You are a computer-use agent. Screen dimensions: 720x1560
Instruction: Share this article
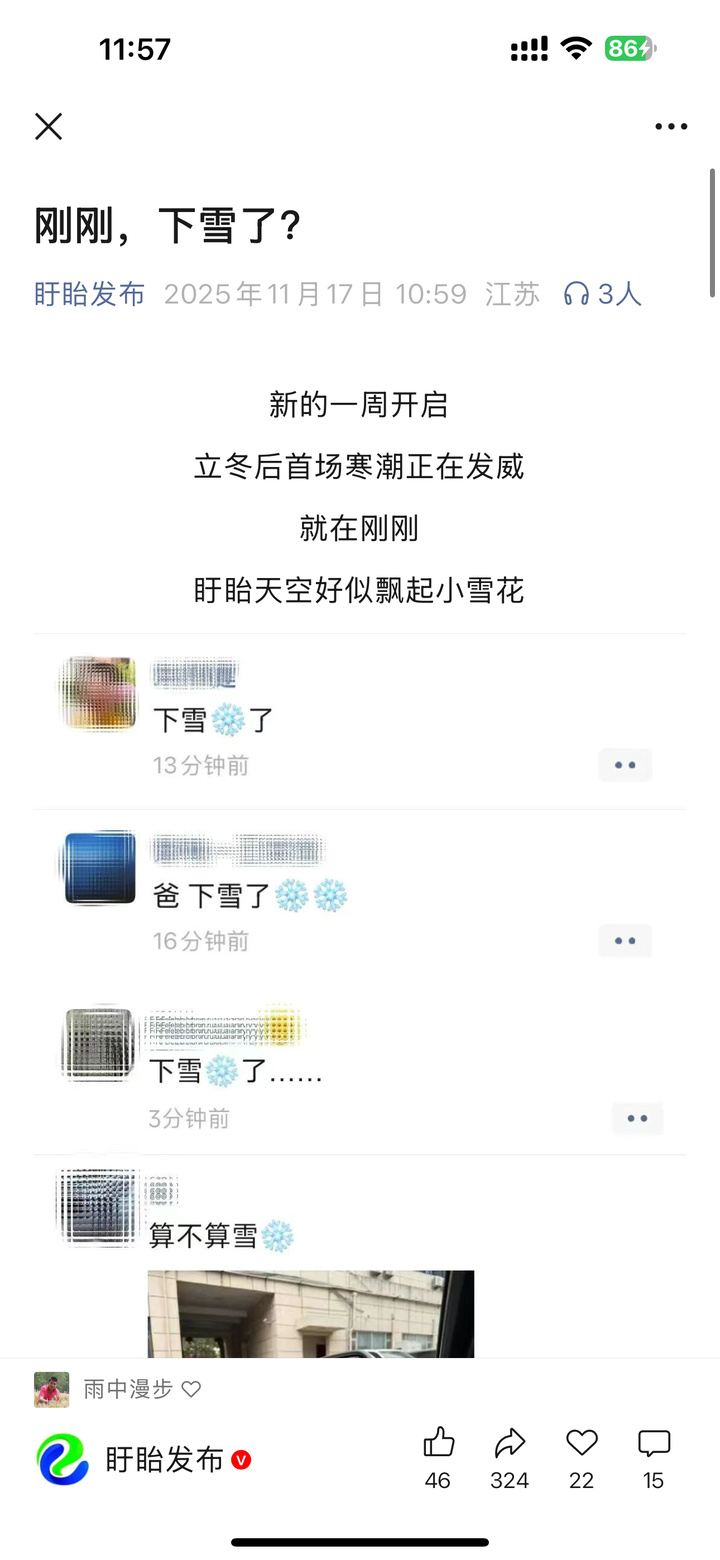pyautogui.click(x=510, y=1443)
